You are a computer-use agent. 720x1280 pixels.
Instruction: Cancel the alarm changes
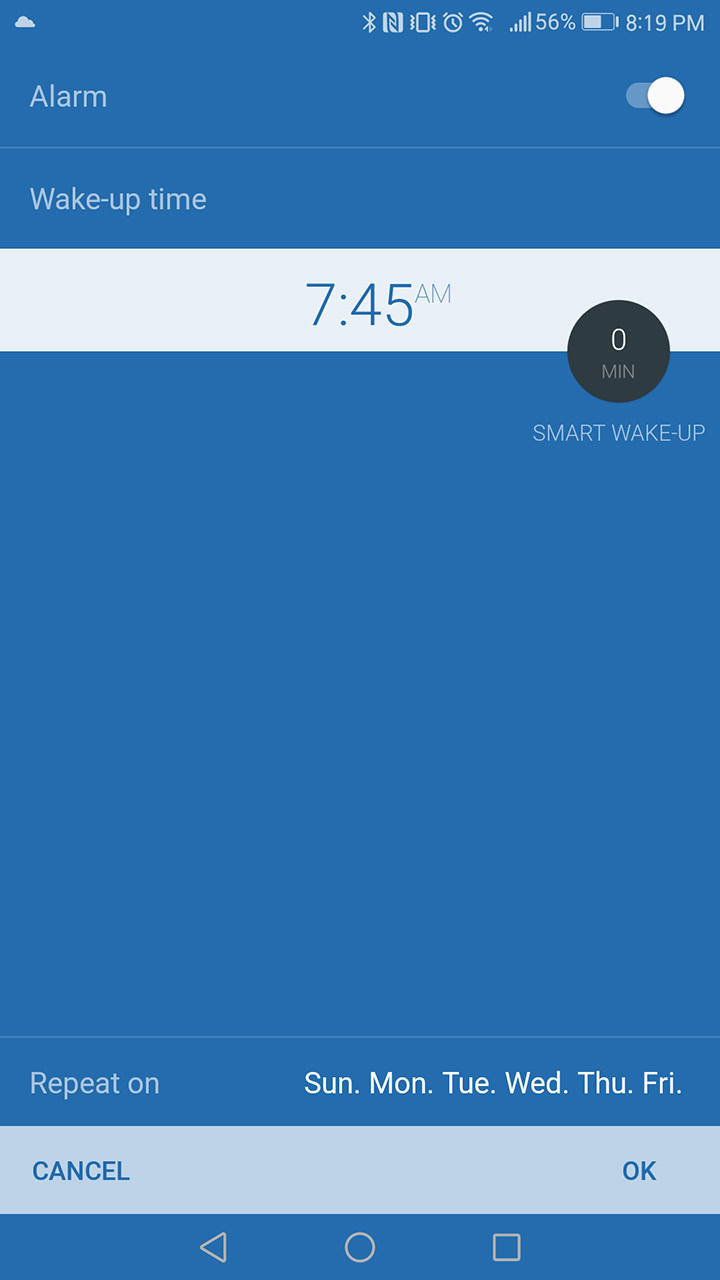coord(81,1171)
